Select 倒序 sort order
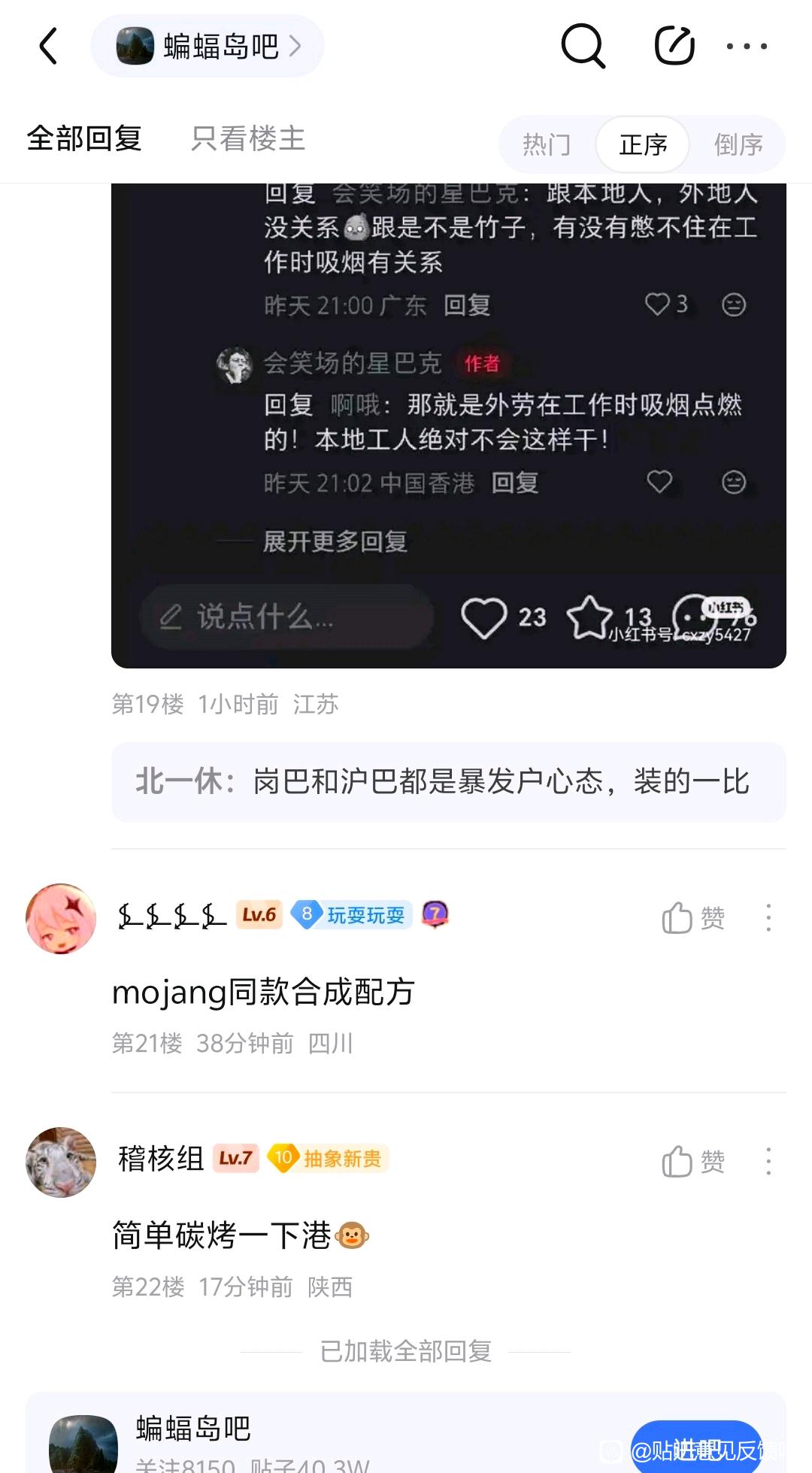The height and width of the screenshot is (1473, 812). [x=738, y=144]
